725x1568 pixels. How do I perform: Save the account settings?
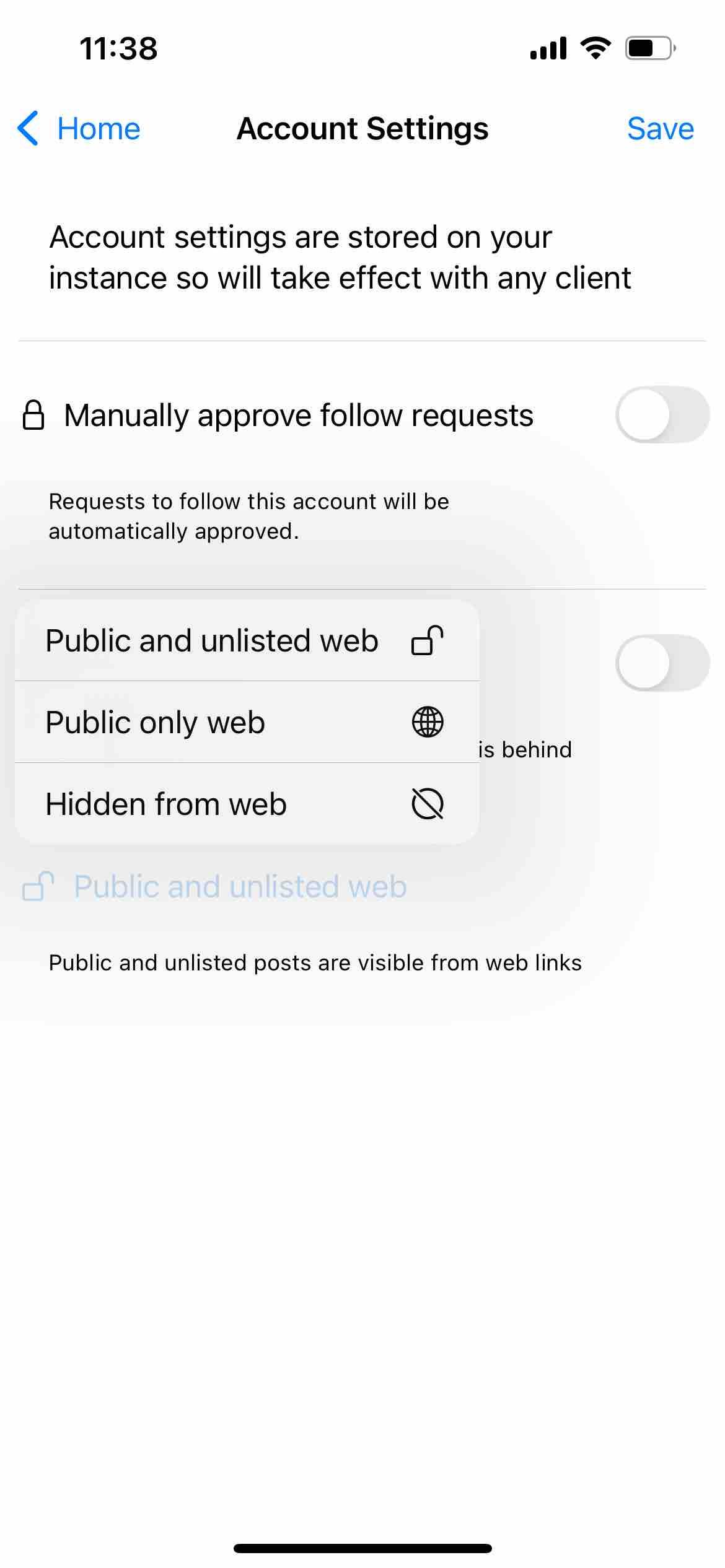click(x=660, y=129)
